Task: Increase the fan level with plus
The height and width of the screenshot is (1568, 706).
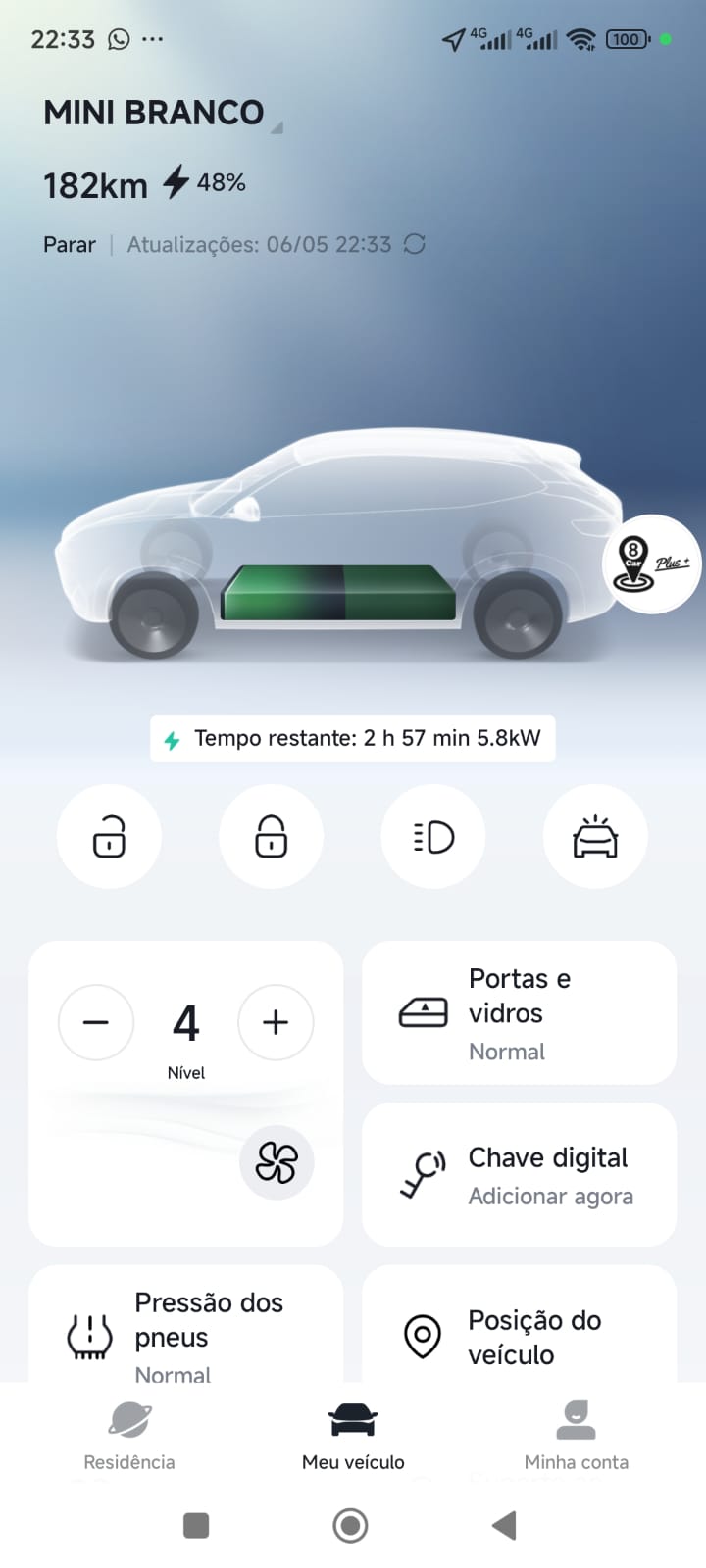Action: [x=276, y=1023]
